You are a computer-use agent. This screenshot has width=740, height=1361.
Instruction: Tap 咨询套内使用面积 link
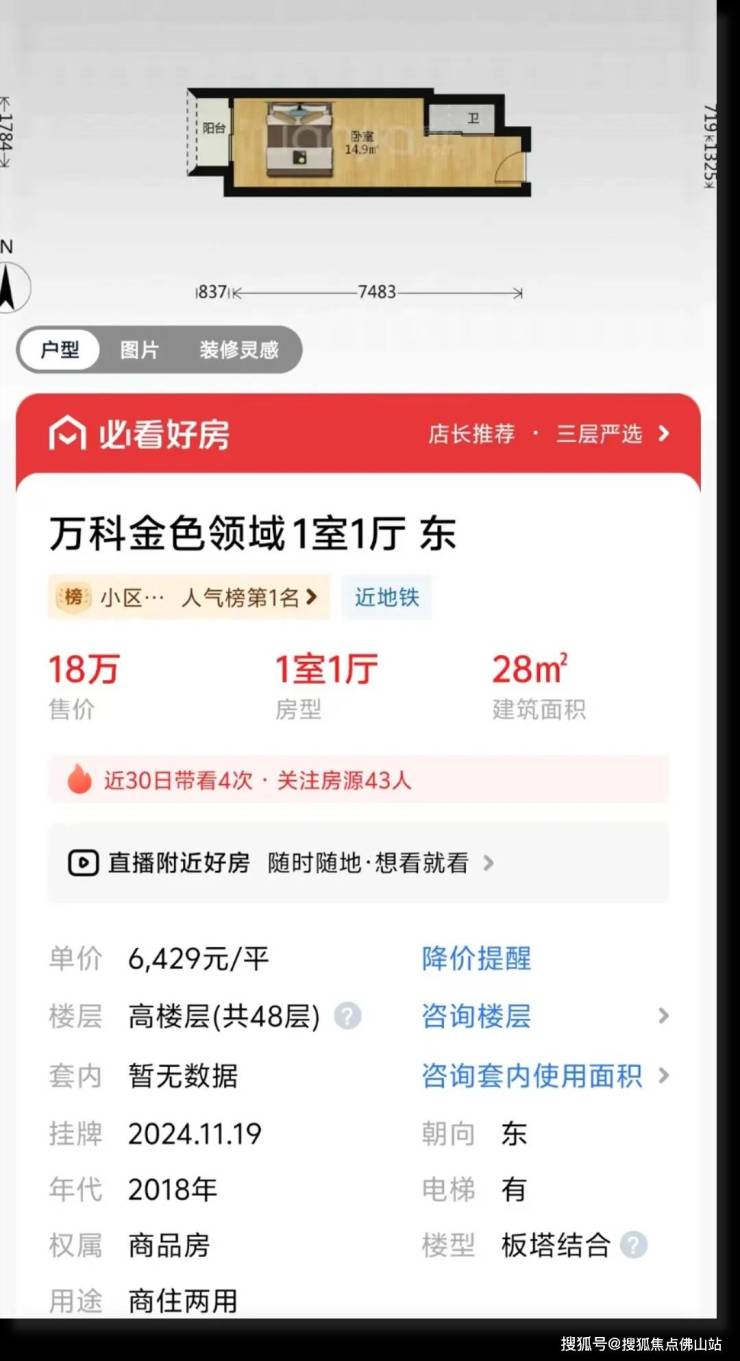pyautogui.click(x=531, y=1076)
